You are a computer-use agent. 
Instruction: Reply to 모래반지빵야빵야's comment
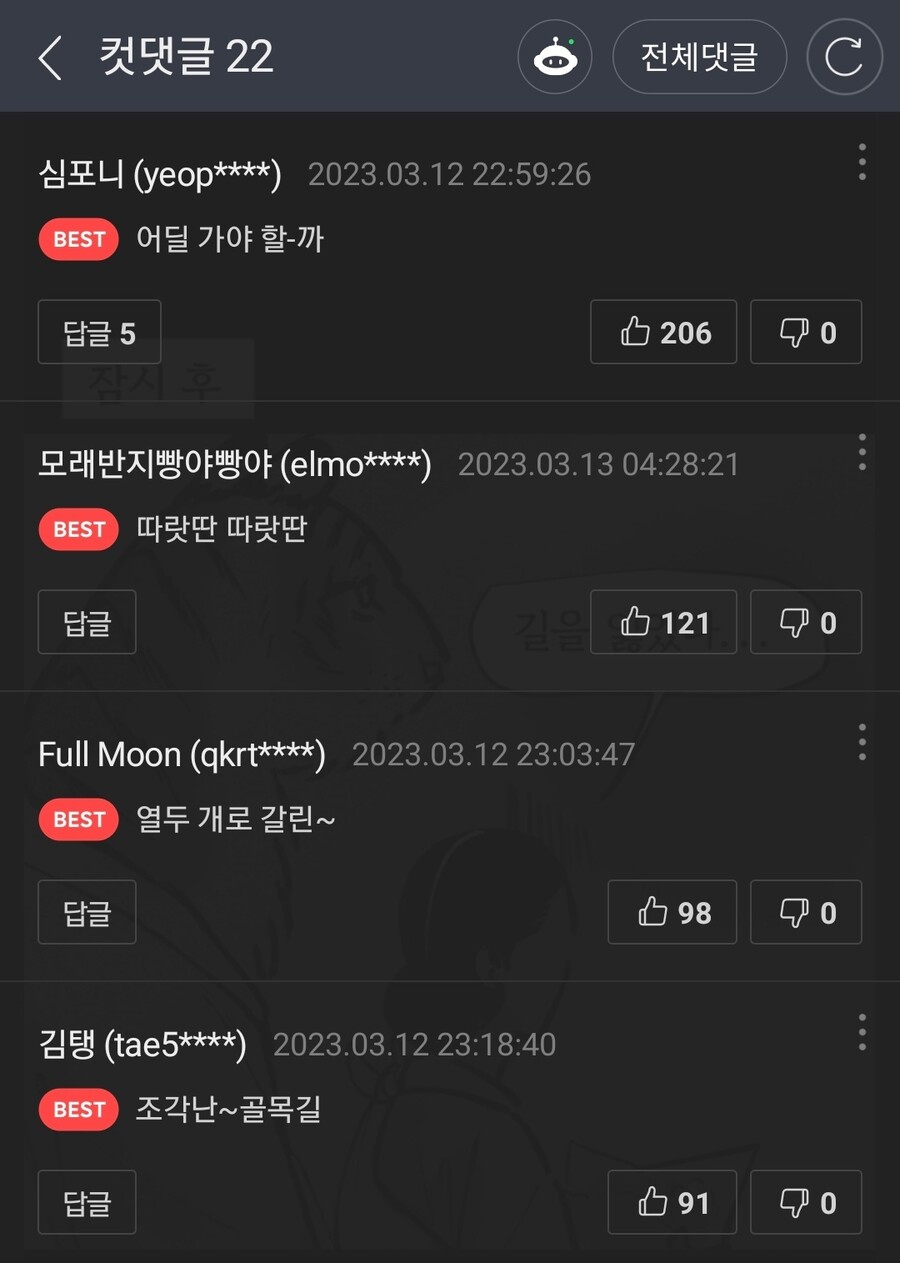pyautogui.click(x=87, y=622)
